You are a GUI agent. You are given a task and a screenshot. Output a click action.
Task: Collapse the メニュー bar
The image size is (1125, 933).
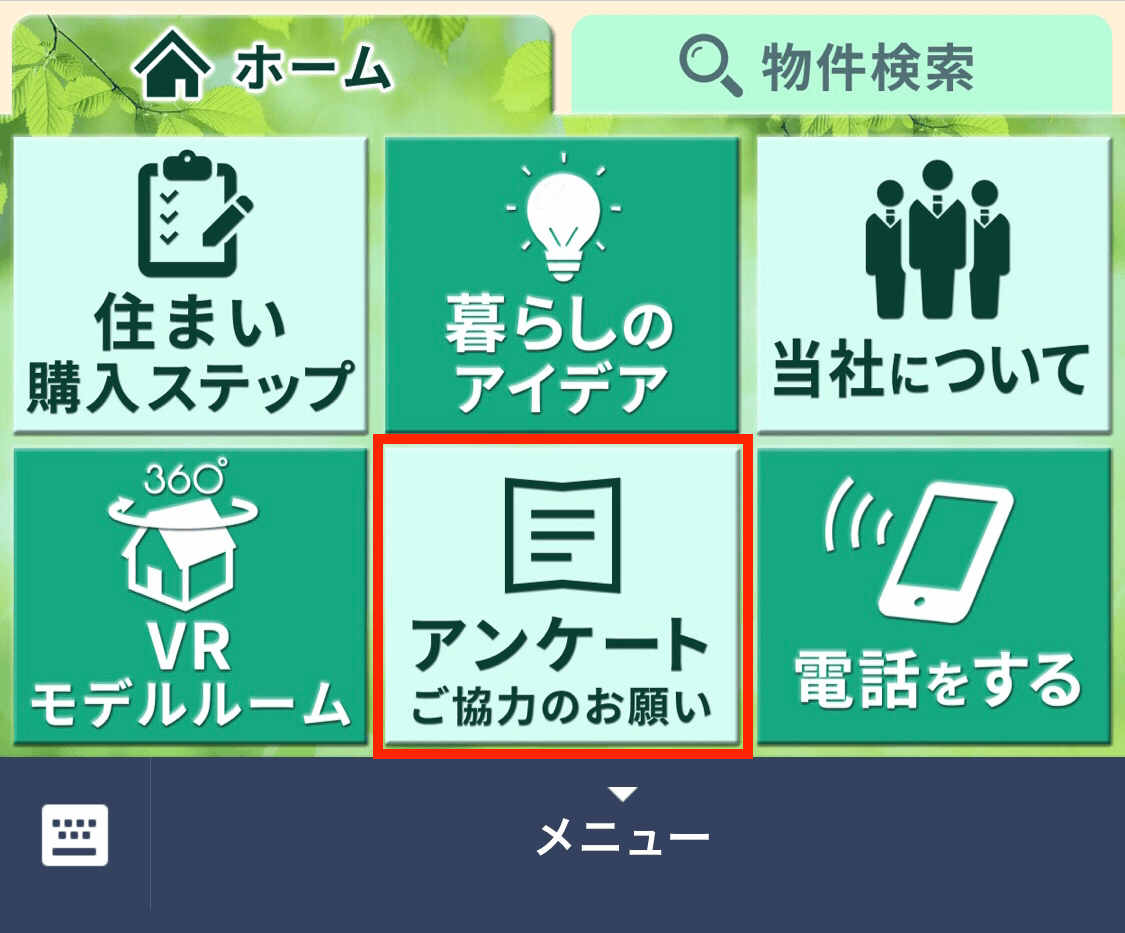[x=622, y=828]
